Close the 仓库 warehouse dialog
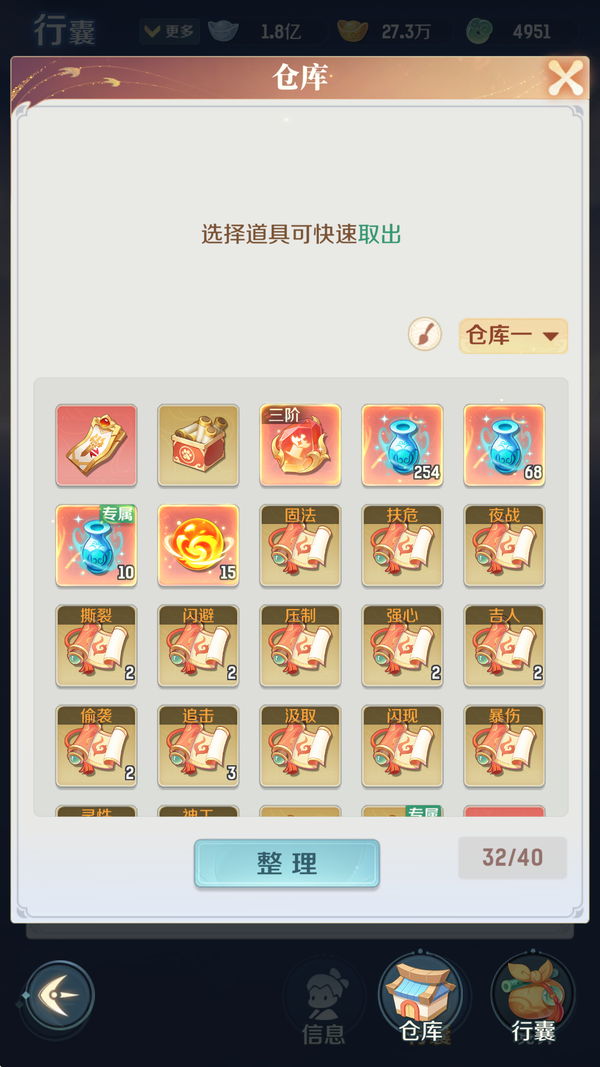This screenshot has width=600, height=1067. [x=565, y=78]
